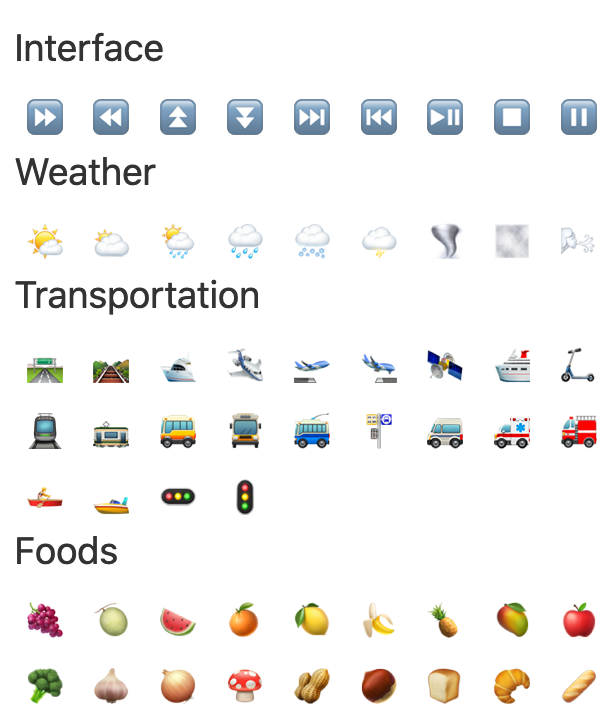Select the satellite emoji
This screenshot has height=724, width=608.
pos(445,365)
